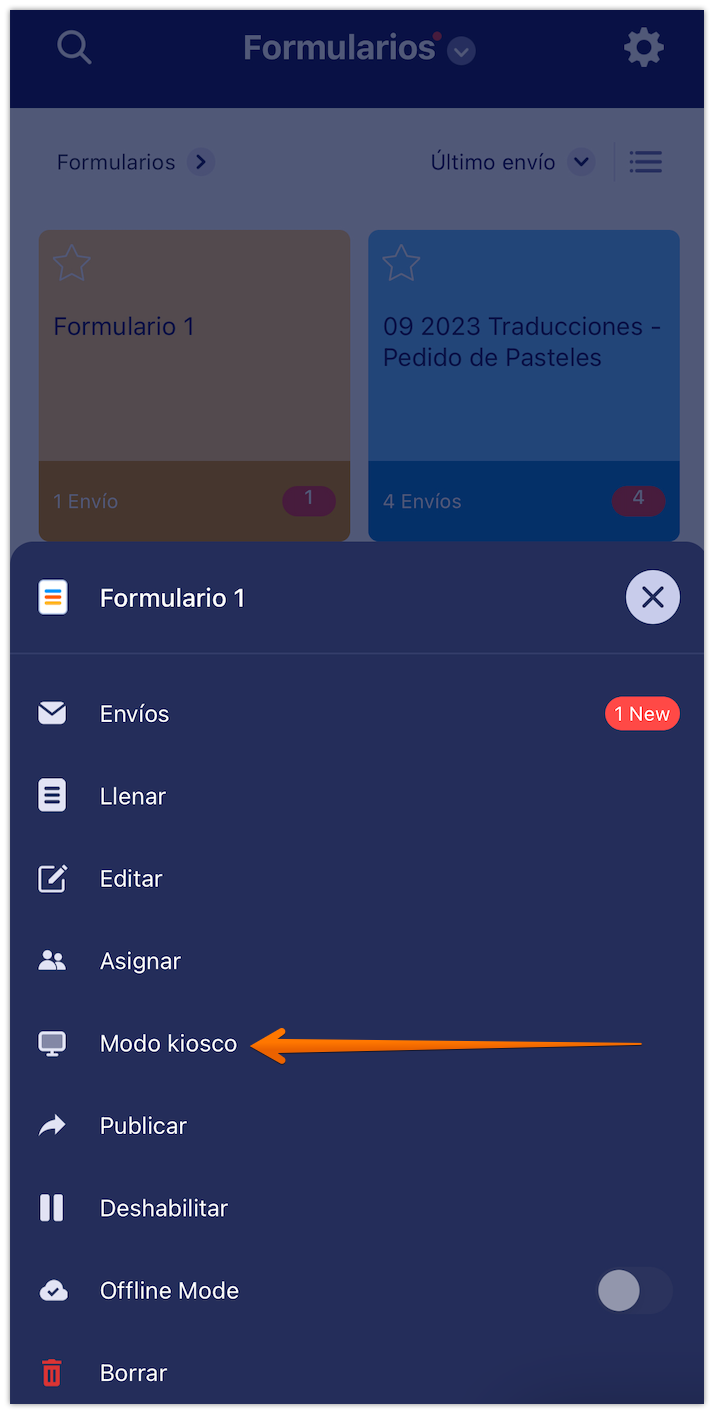Viewport: 714px width, 1414px height.
Task: Open the settings gear
Action: click(x=643, y=47)
